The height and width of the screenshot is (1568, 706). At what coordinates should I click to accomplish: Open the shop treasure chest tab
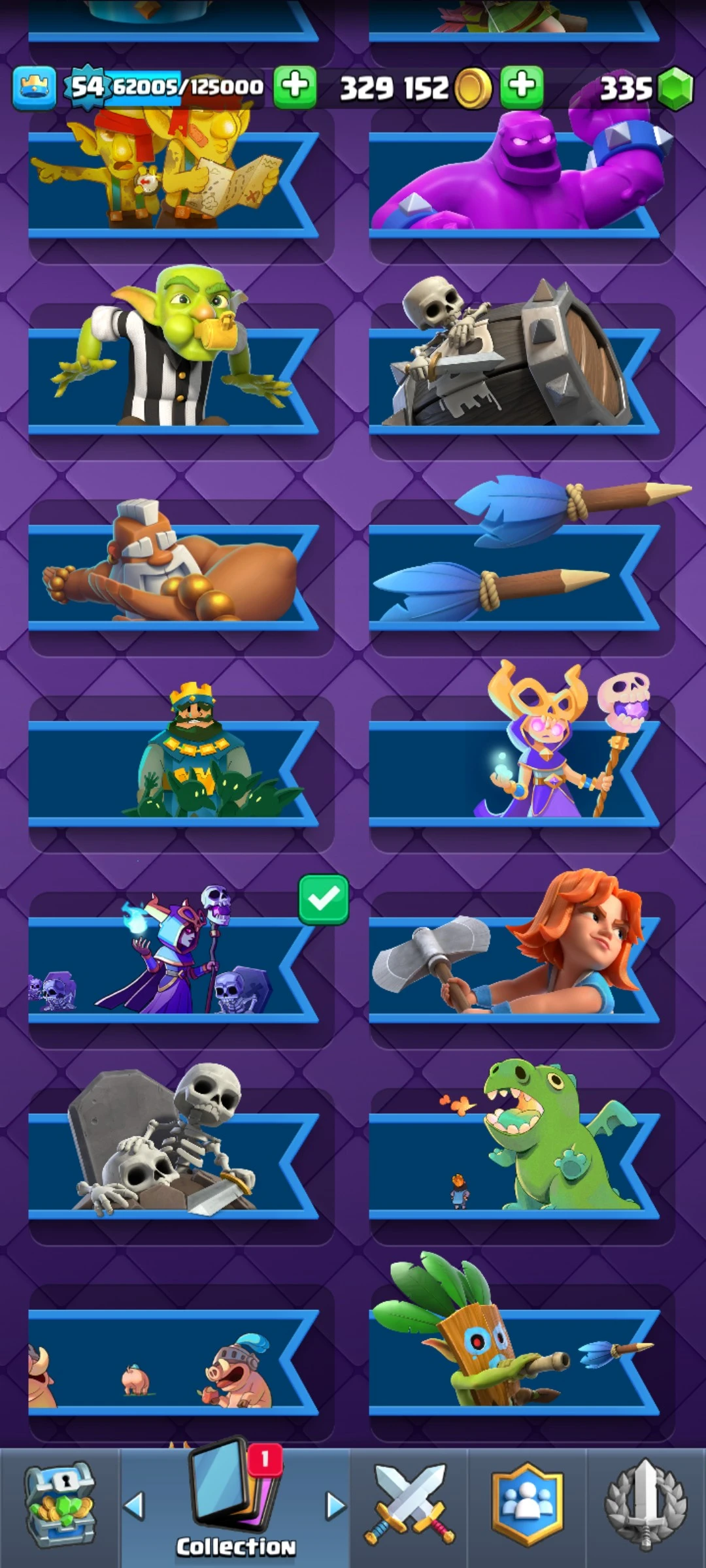pos(60,1506)
